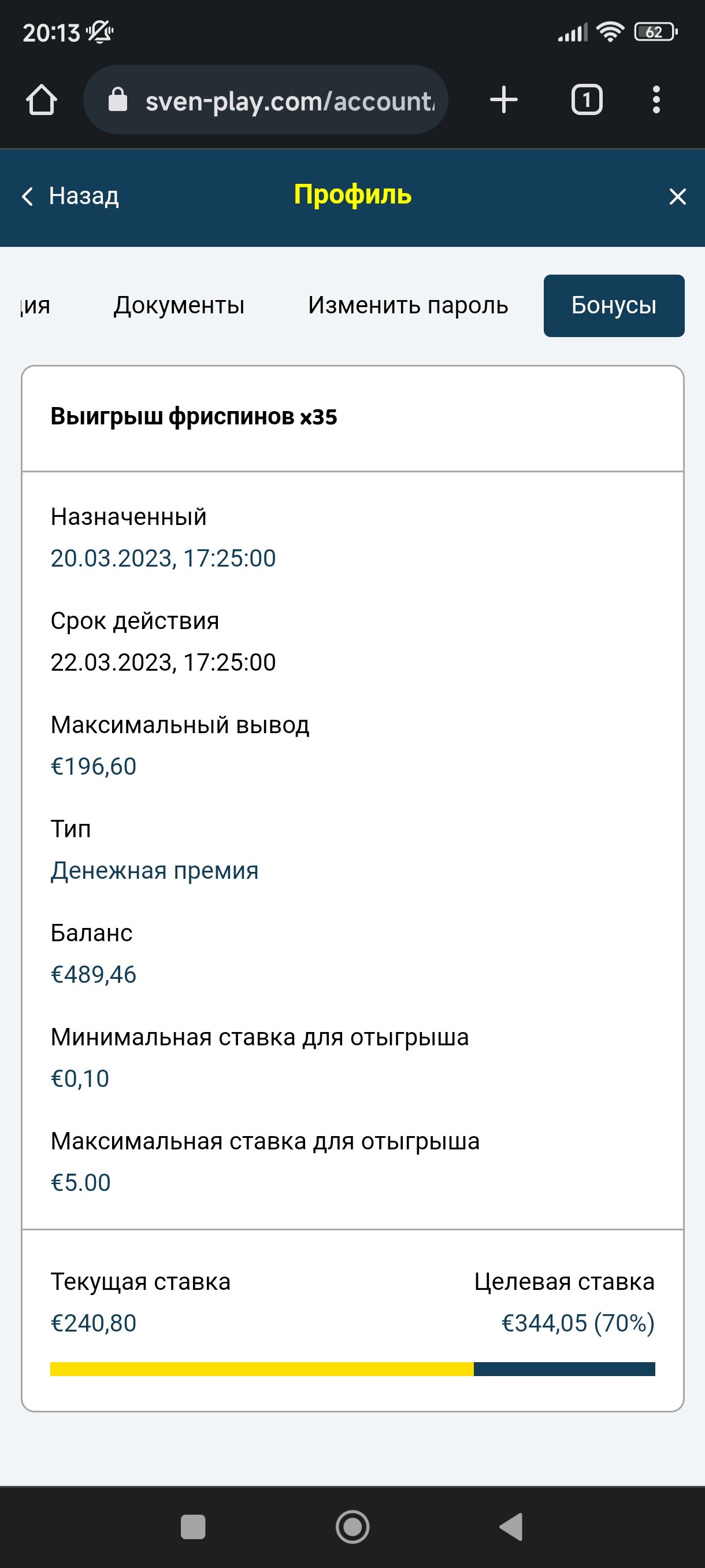This screenshot has width=705, height=1568.
Task: Tap the system back button
Action: click(x=511, y=1526)
